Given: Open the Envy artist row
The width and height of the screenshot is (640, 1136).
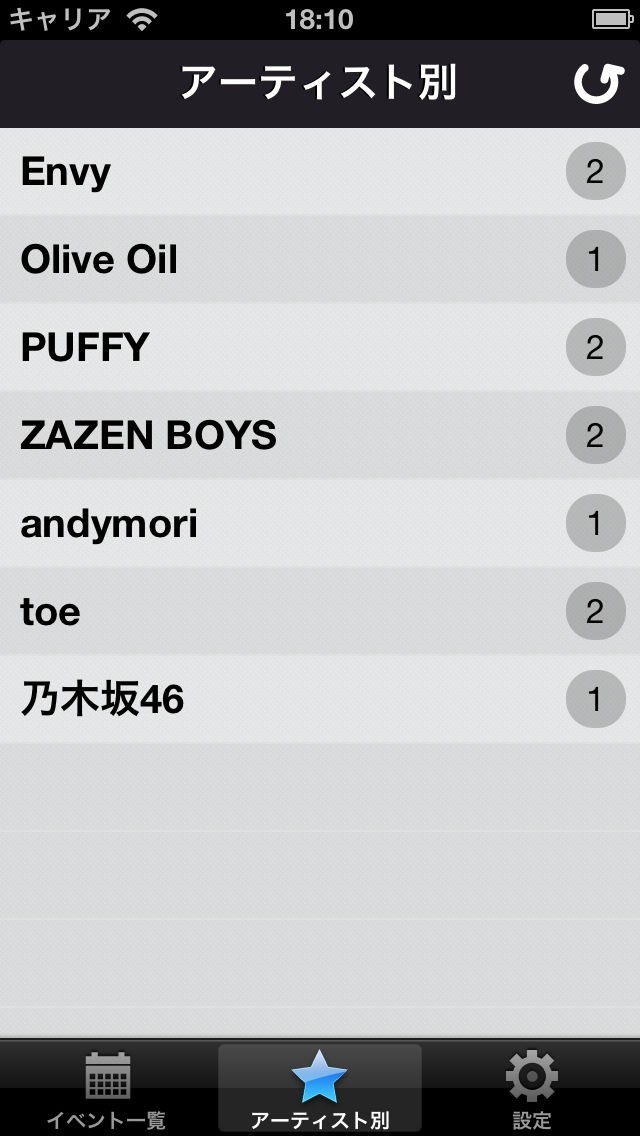Looking at the screenshot, I should (320, 172).
